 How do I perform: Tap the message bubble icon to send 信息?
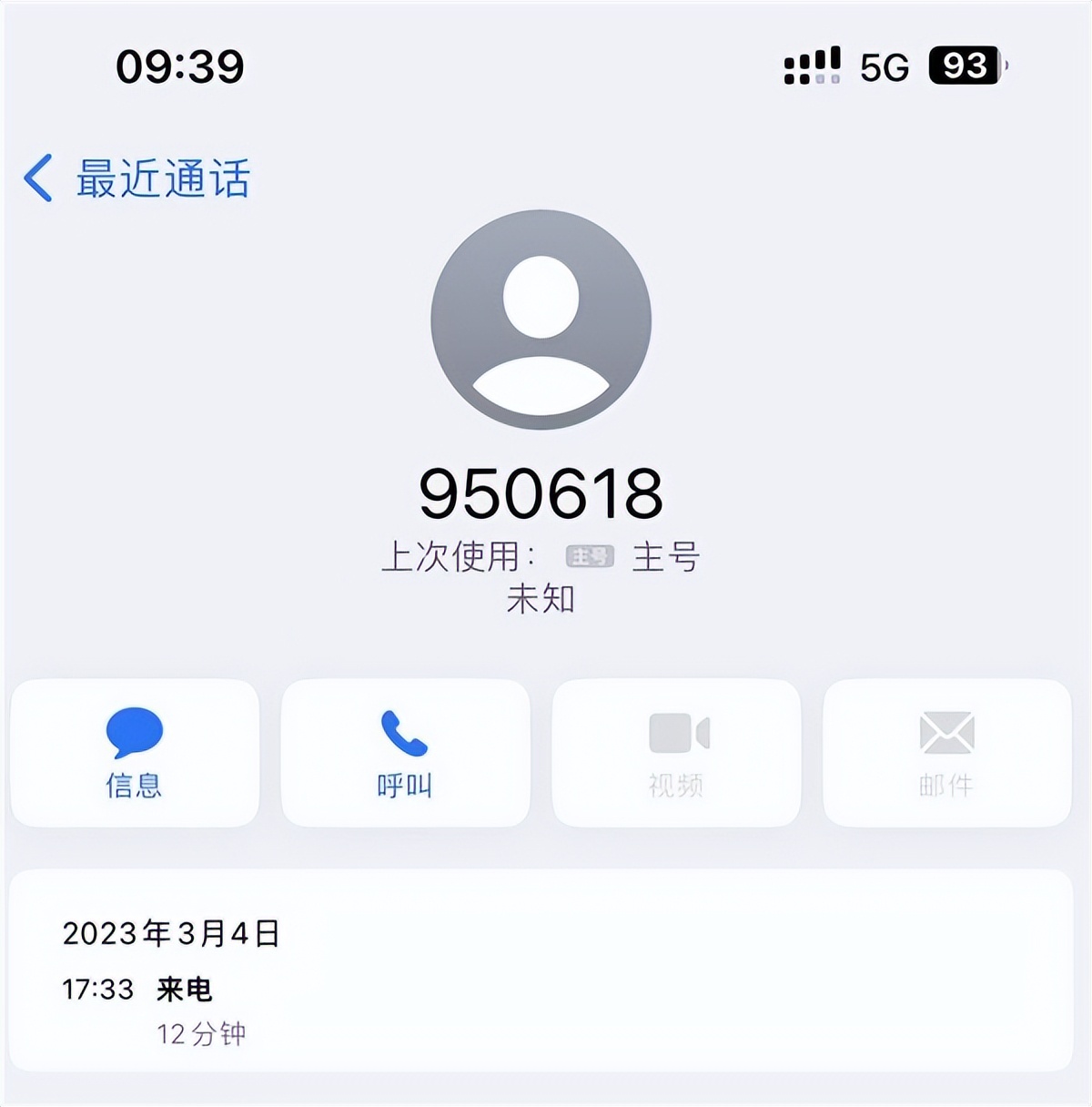135,734
